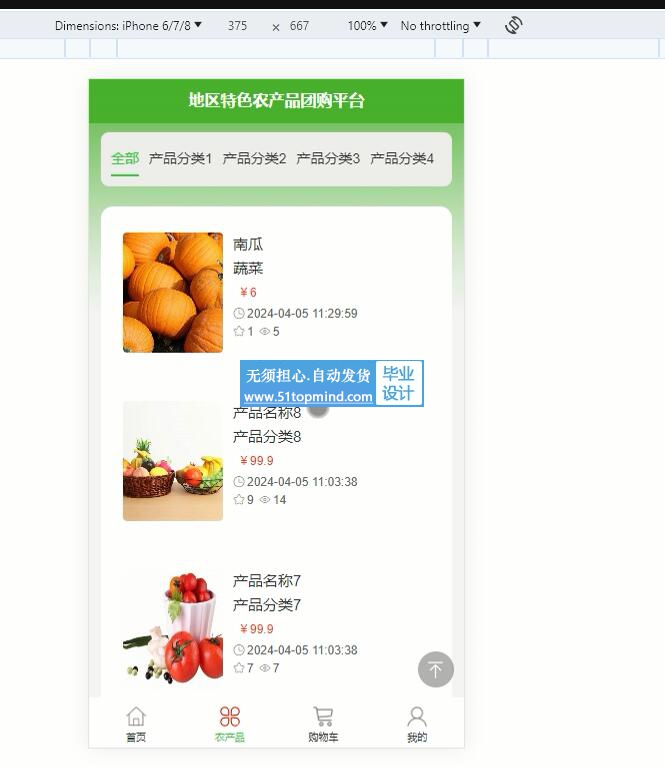Open the device dimensions dropdown
Image resolution: width=665 pixels, height=767 pixels.
(x=128, y=26)
